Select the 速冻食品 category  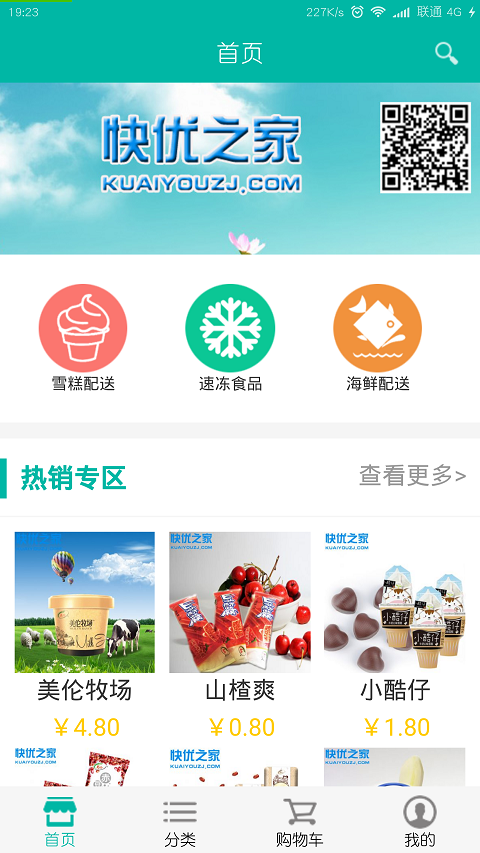pos(230,337)
